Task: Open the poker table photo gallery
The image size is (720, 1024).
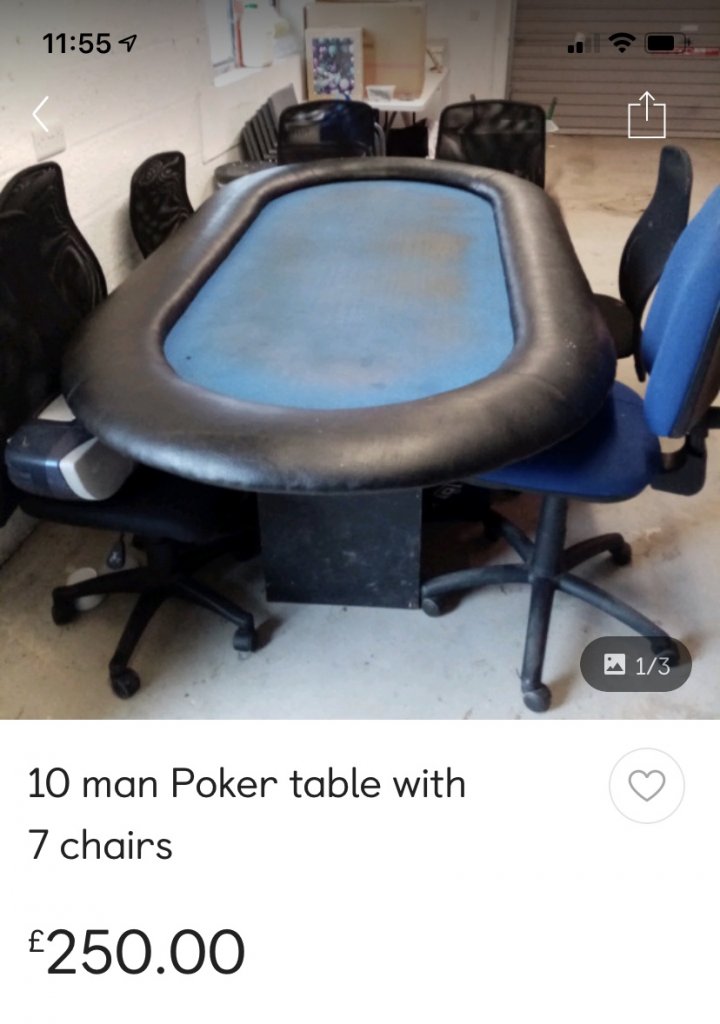Action: (636, 665)
